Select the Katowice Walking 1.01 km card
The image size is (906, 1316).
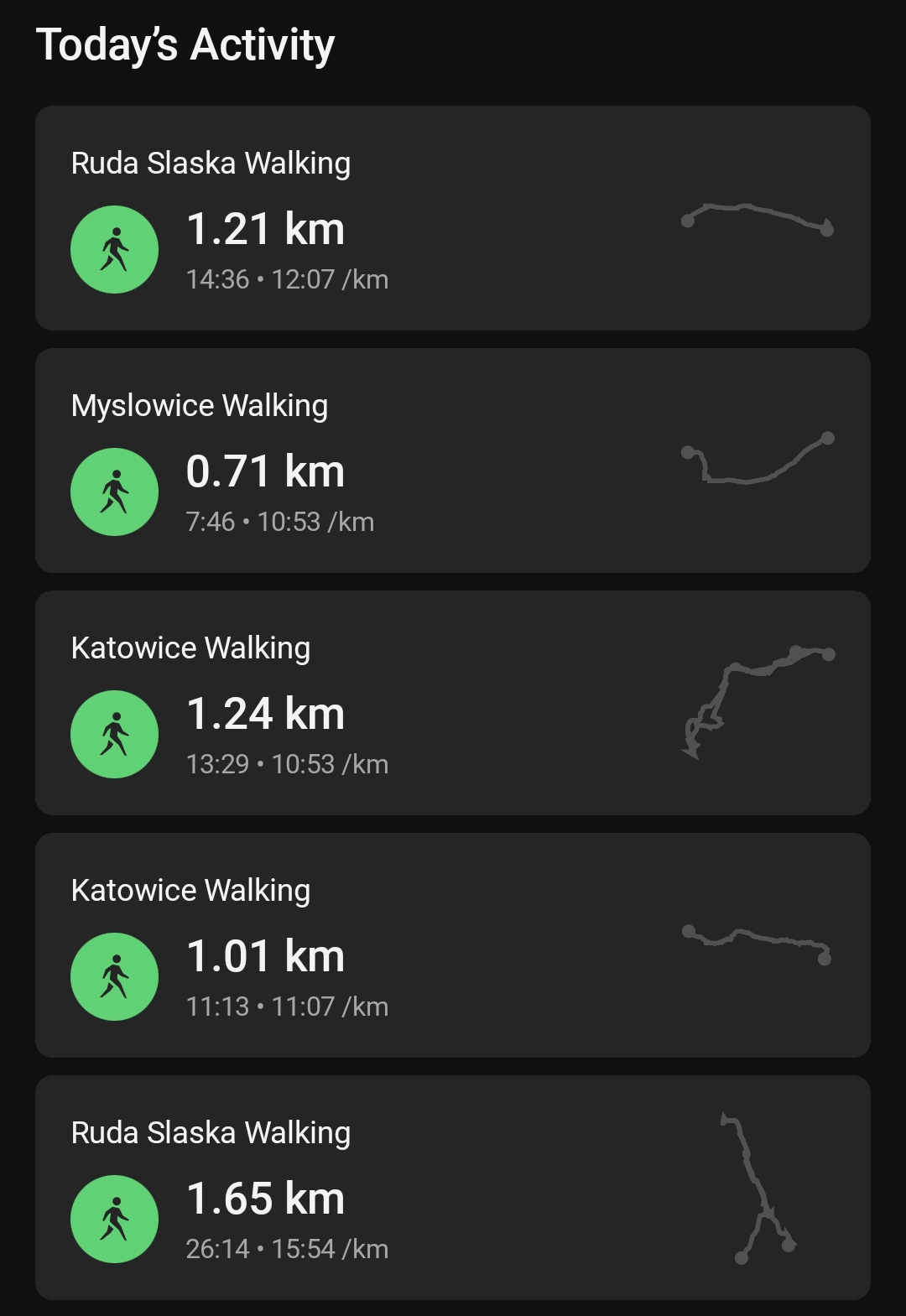(452, 945)
